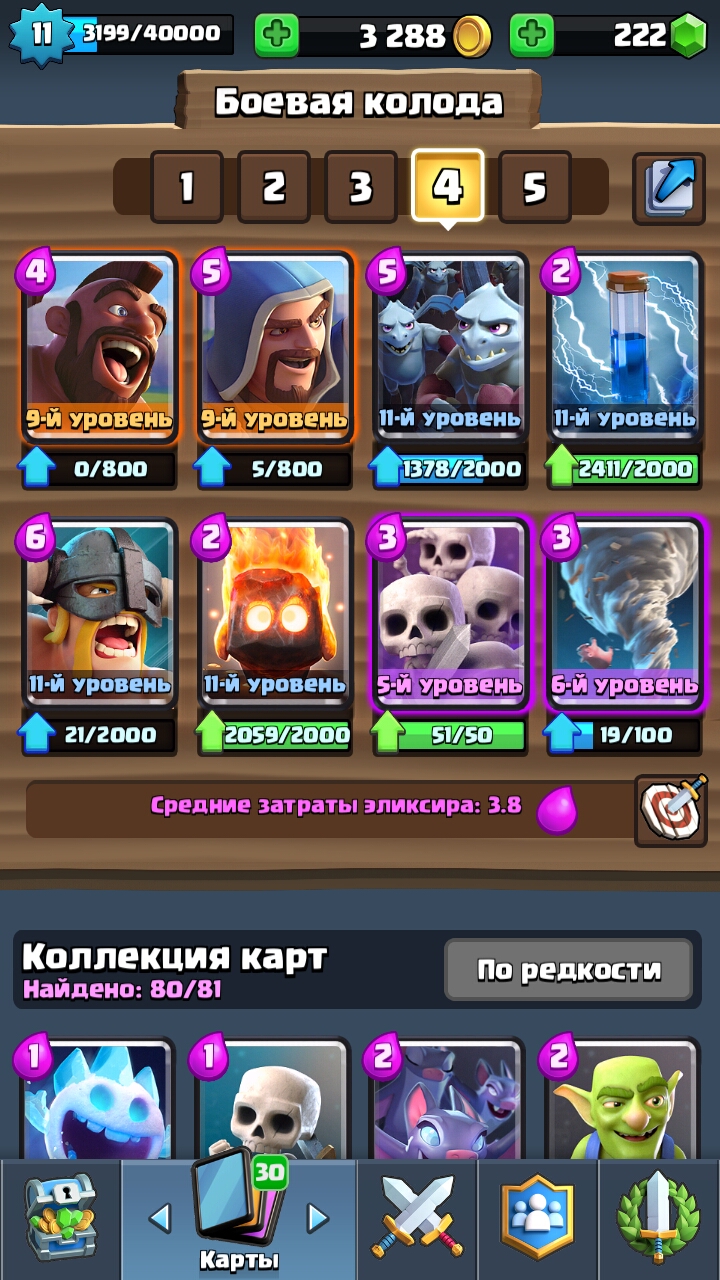720x1280 pixels.
Task: Open the Hog Rider card
Action: (x=99, y=345)
